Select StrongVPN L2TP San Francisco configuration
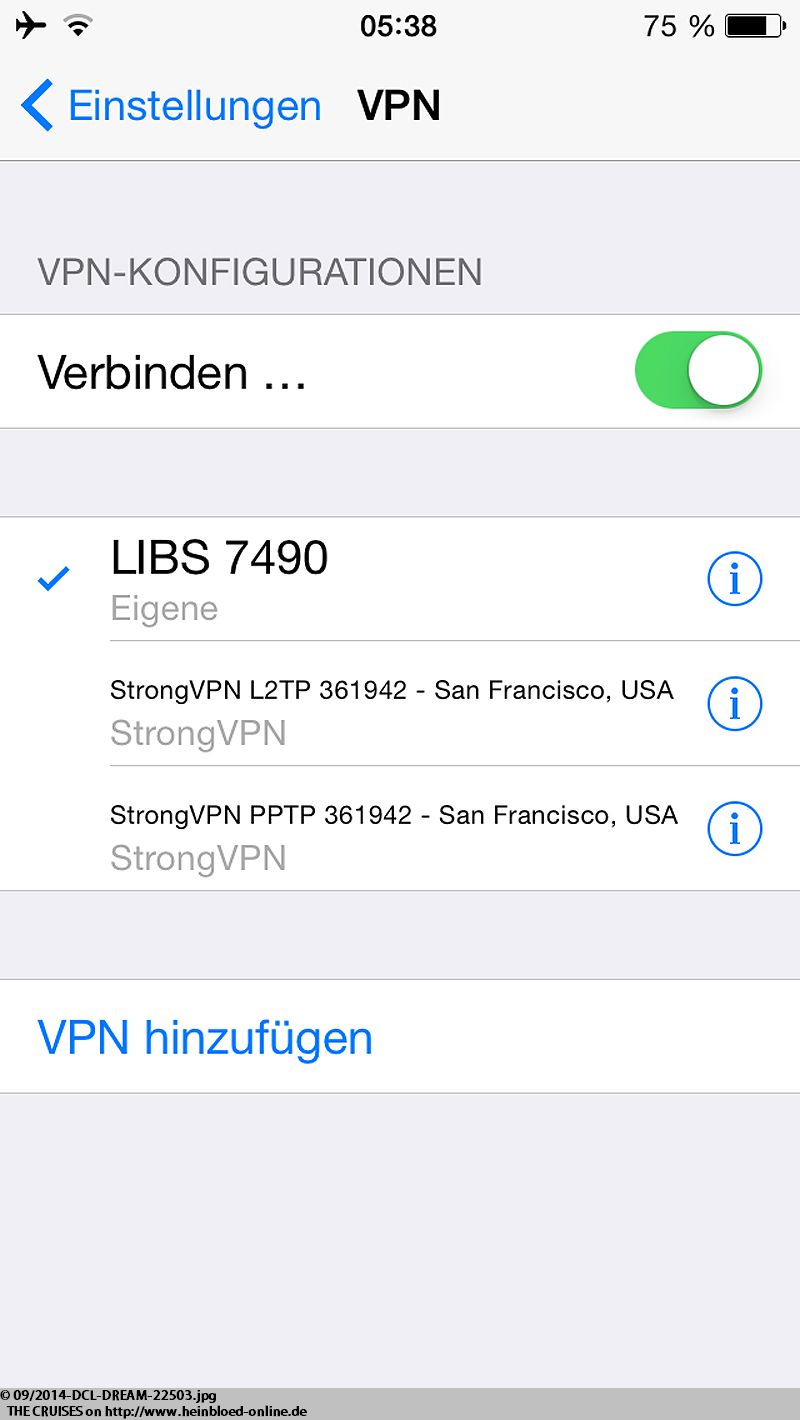 coord(400,704)
